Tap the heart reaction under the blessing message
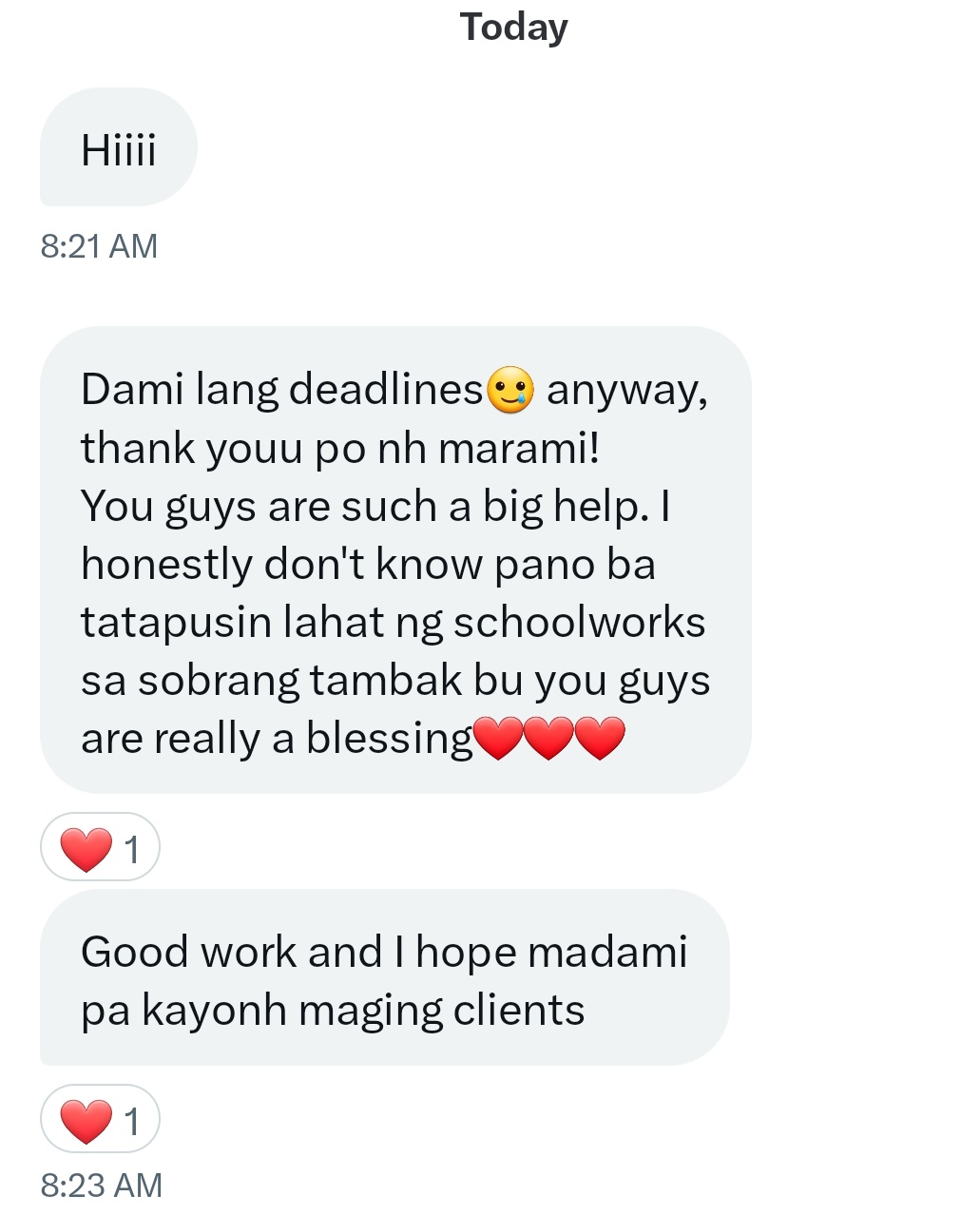The width and height of the screenshot is (980, 1215). pos(99,847)
